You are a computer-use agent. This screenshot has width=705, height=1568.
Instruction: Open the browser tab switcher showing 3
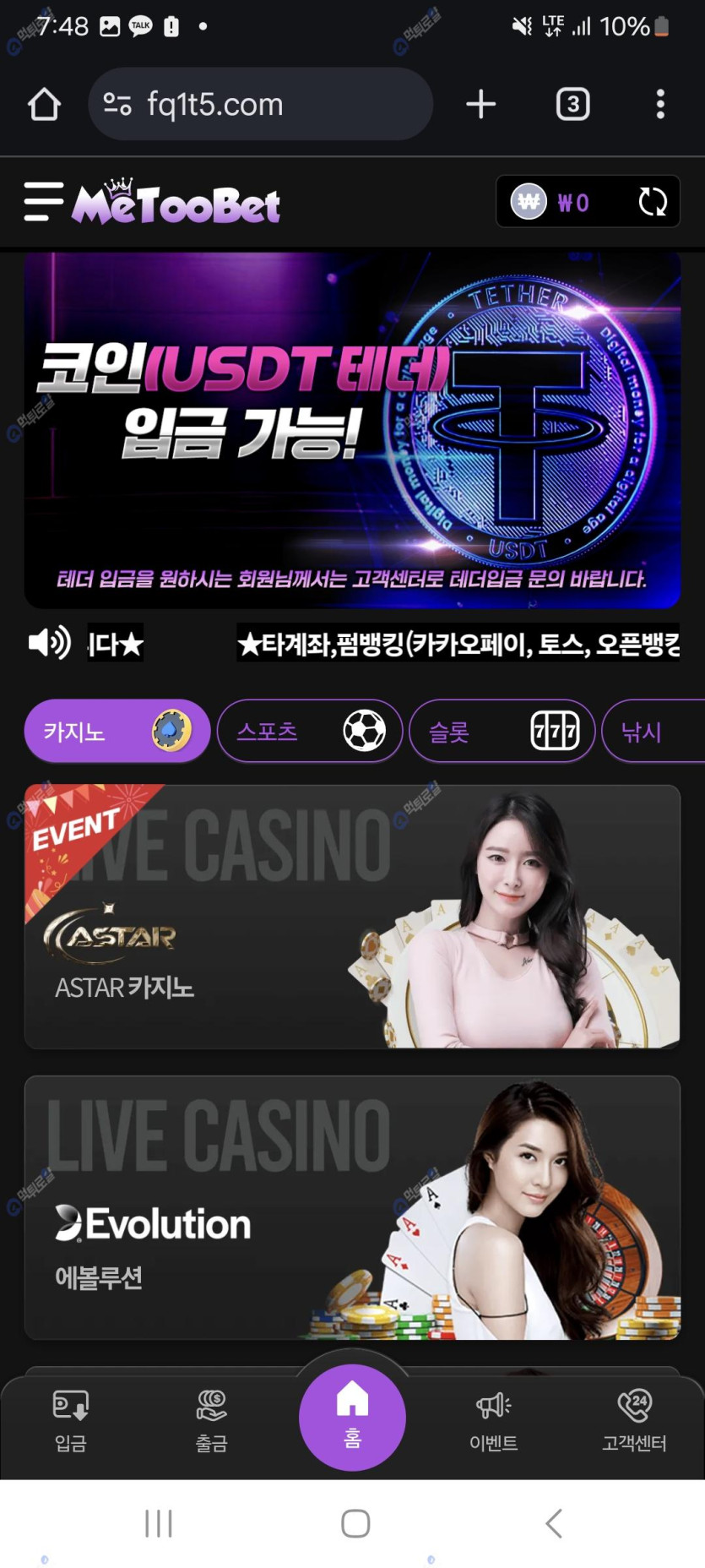[572, 104]
